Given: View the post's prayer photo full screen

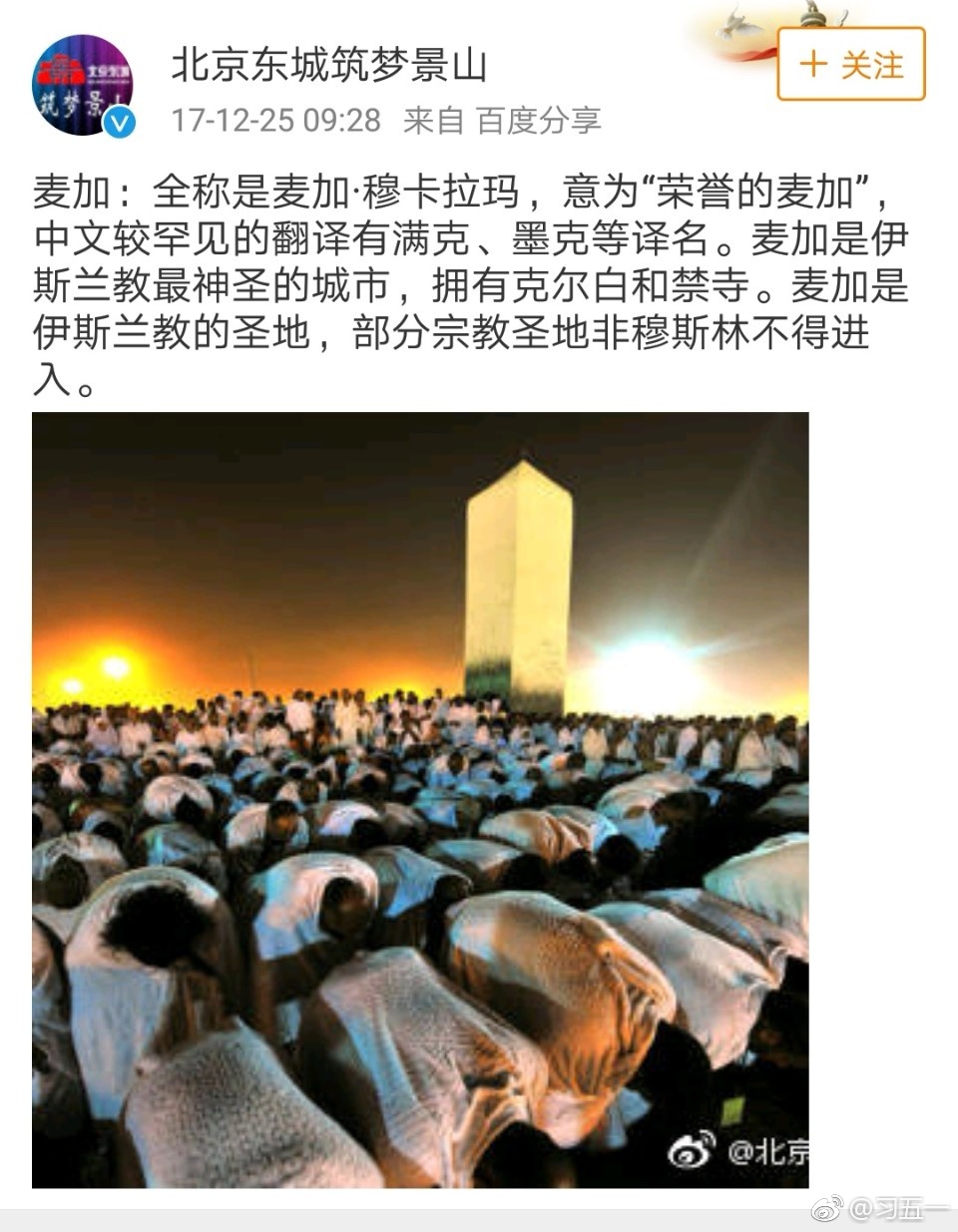Looking at the screenshot, I should [x=420, y=800].
